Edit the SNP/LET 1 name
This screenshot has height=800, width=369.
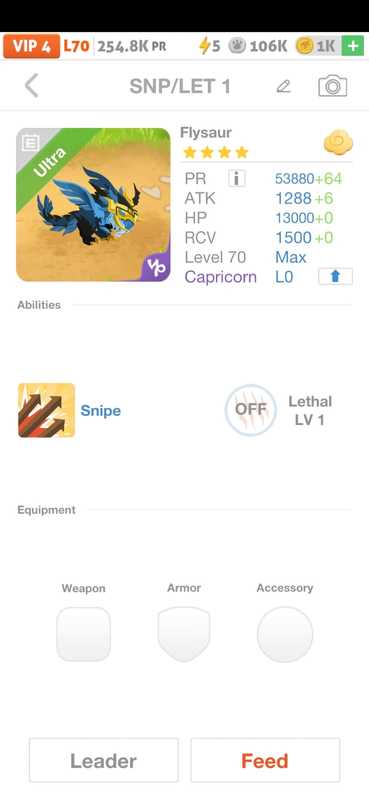point(283,86)
